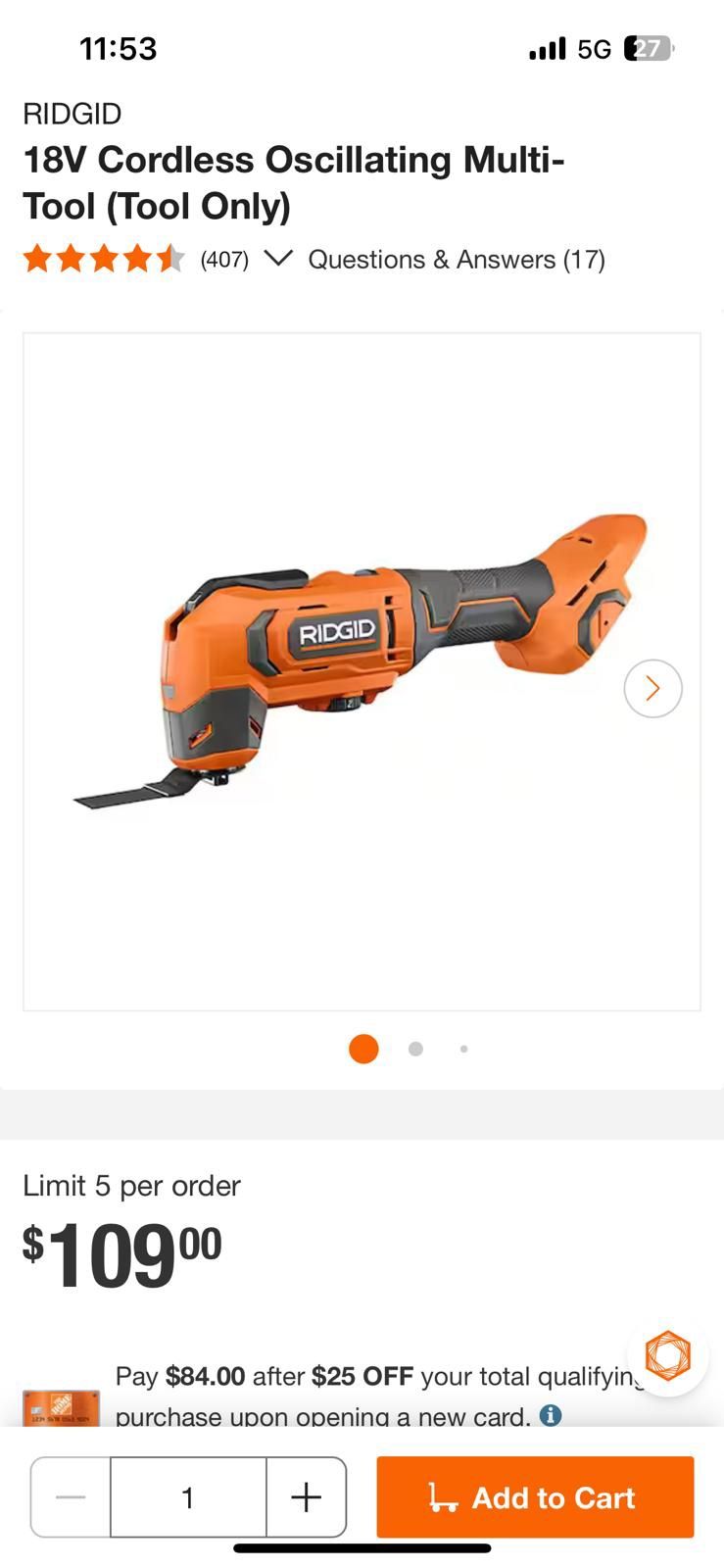Image resolution: width=724 pixels, height=1568 pixels.
Task: Open the RIDGID brand link
Action: pos(72,114)
